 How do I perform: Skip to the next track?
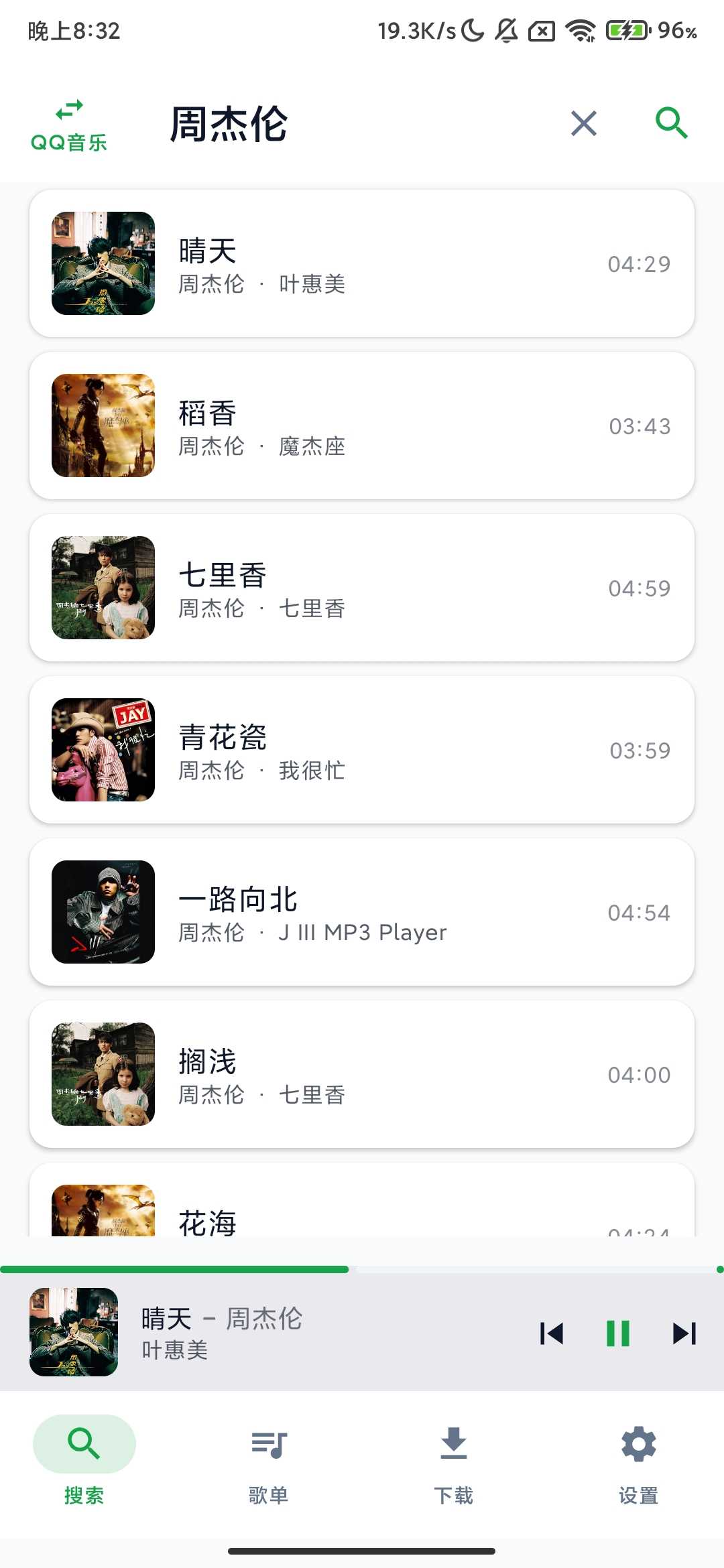684,1333
